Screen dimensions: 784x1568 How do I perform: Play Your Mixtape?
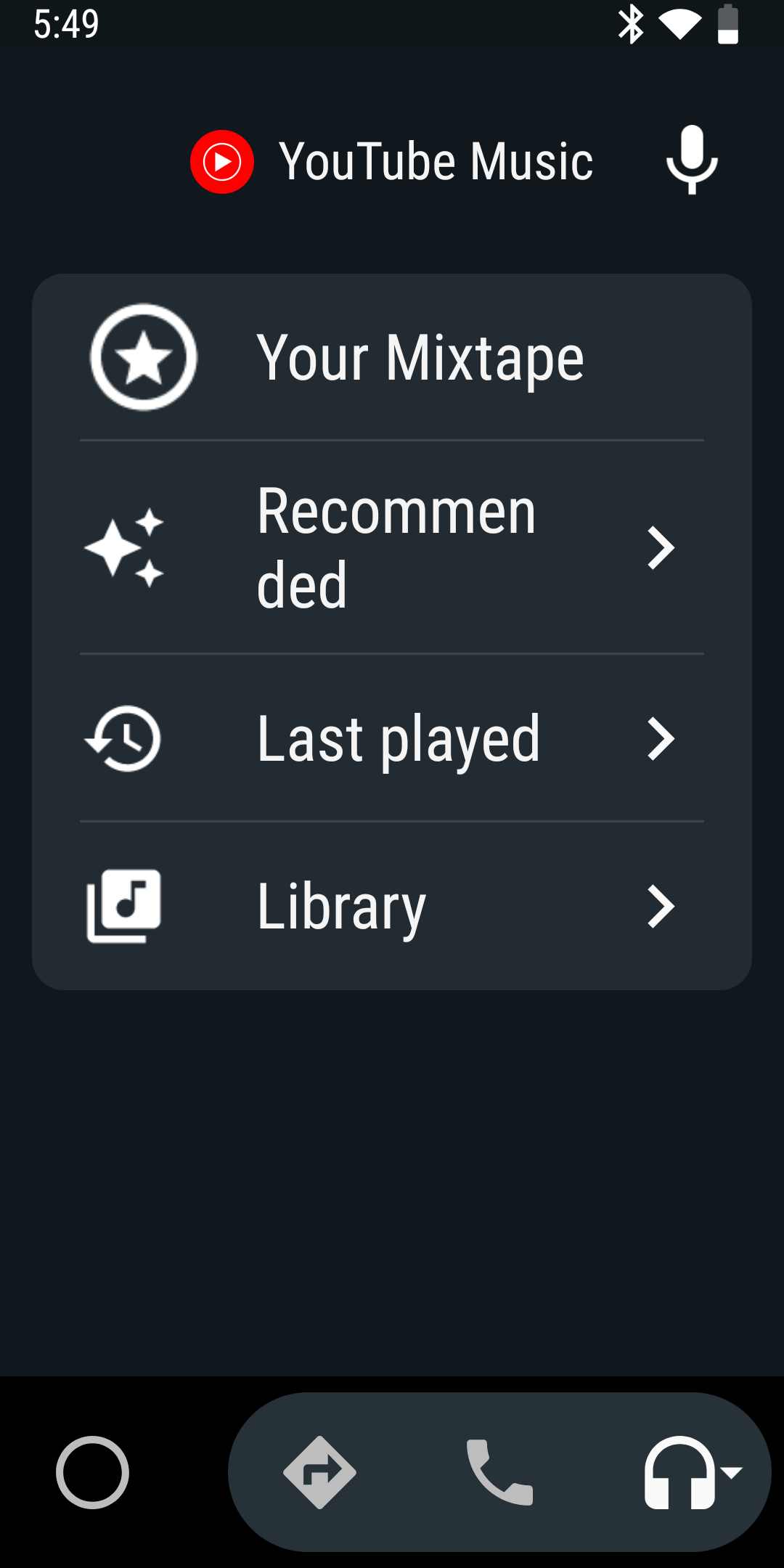click(392, 358)
